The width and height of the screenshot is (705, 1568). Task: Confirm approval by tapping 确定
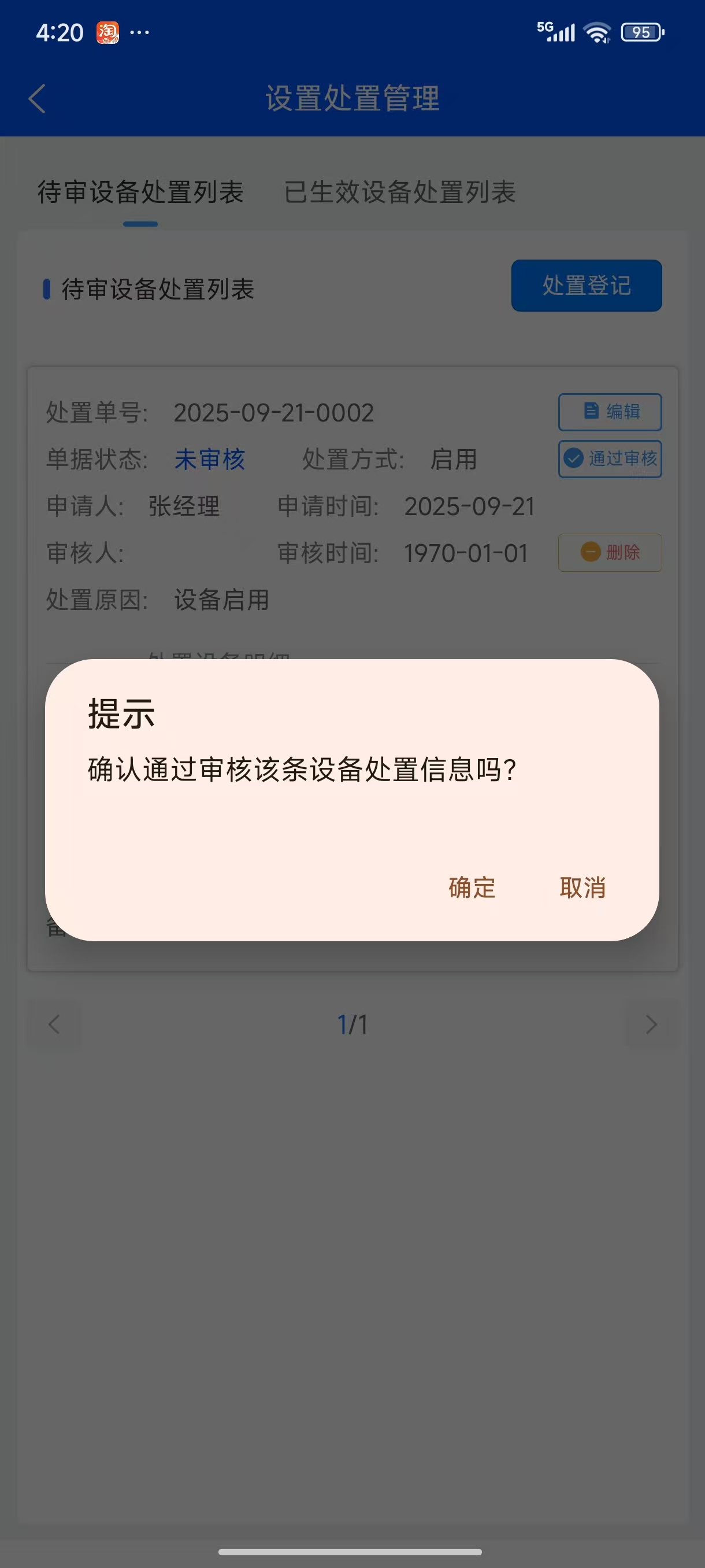click(x=472, y=887)
